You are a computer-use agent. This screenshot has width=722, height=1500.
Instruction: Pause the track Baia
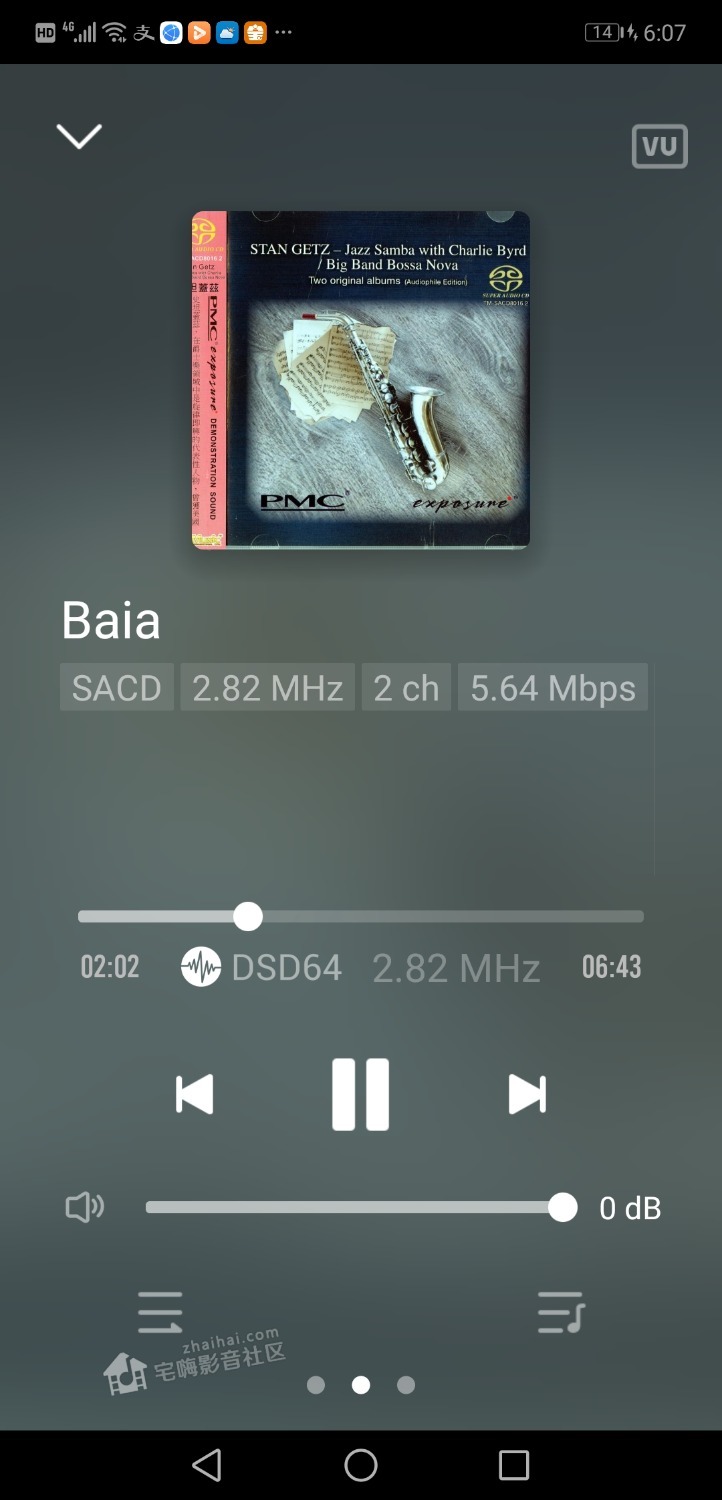(360, 1094)
